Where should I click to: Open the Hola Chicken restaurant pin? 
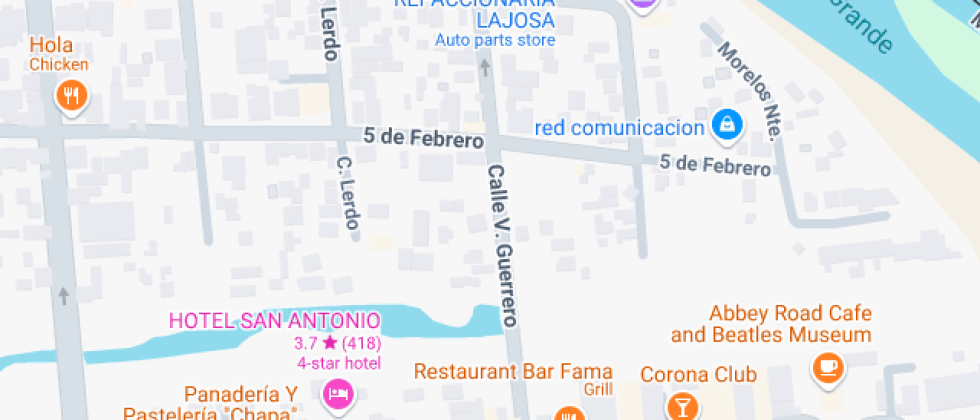70,96
